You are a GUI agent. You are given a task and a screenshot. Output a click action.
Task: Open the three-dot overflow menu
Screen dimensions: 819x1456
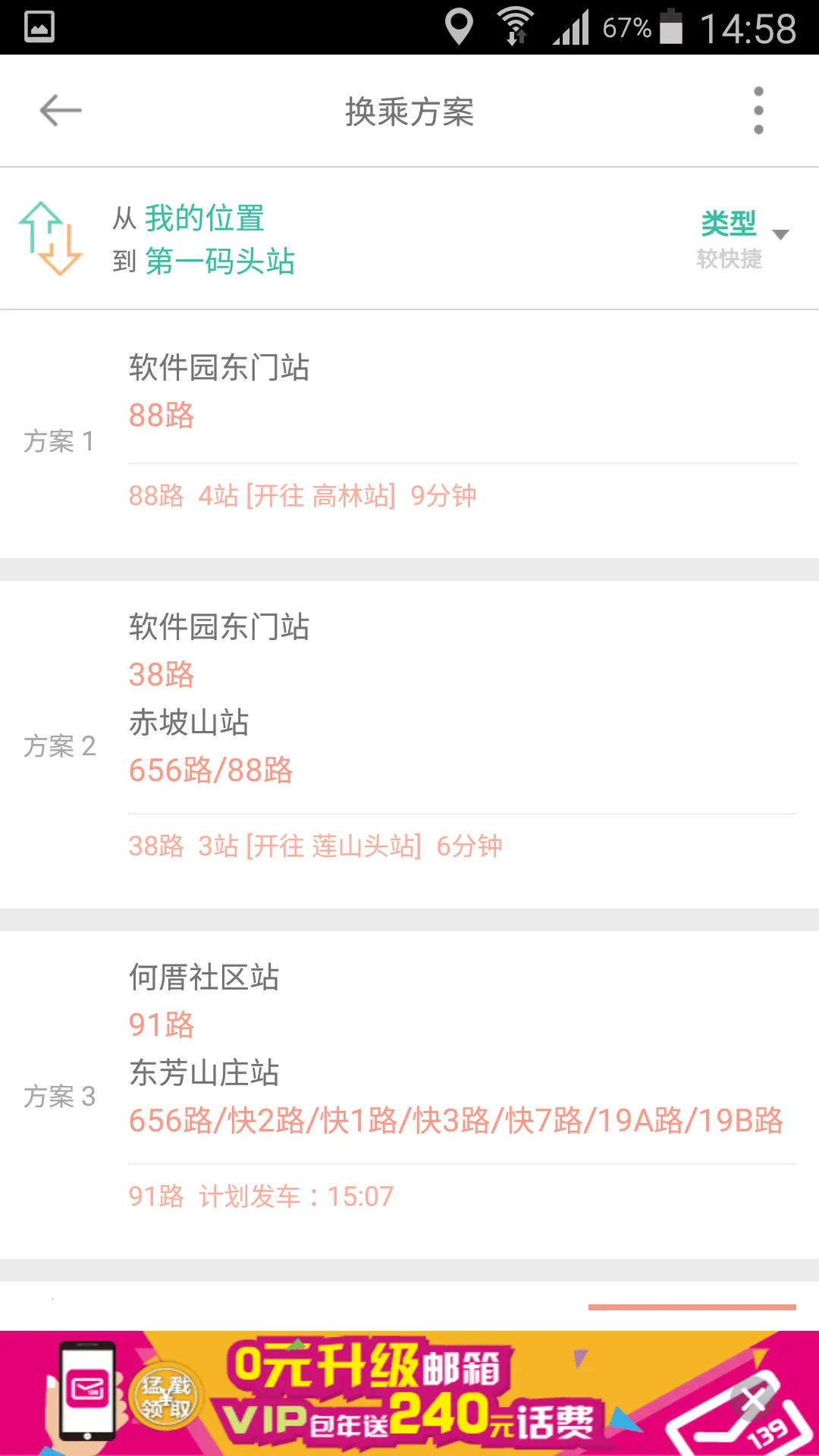click(x=758, y=110)
